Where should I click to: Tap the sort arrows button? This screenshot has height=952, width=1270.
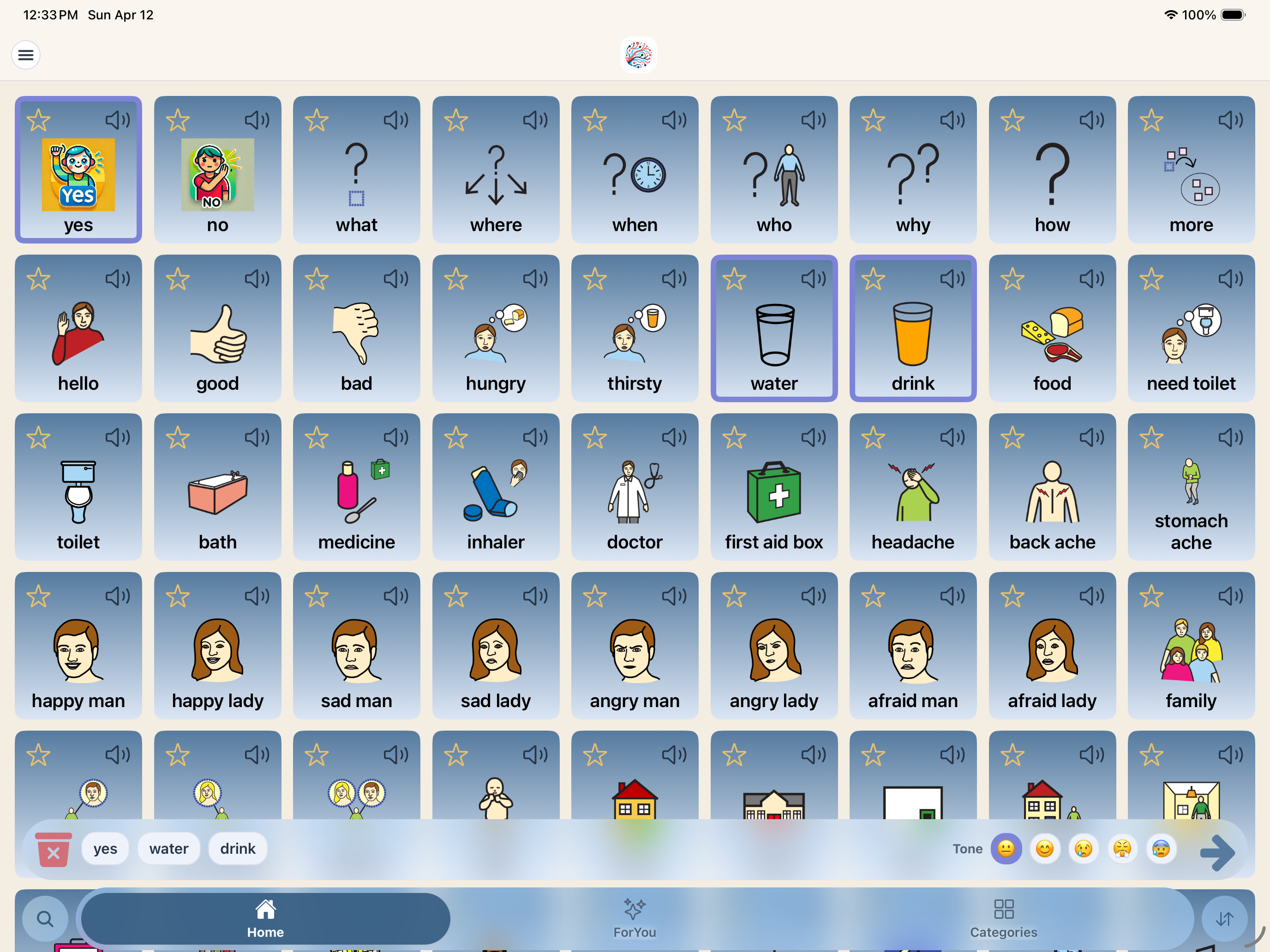[1223, 919]
